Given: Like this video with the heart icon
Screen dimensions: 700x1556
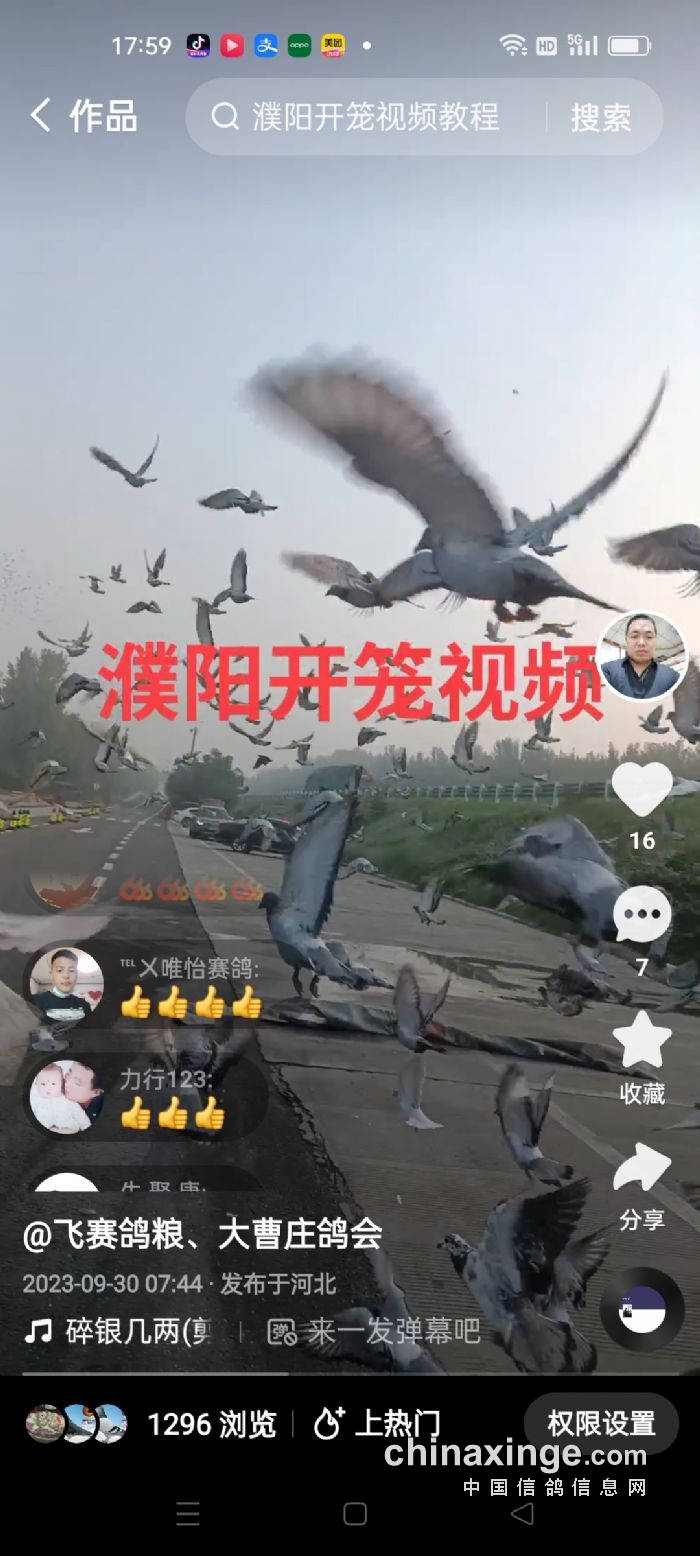Looking at the screenshot, I should (x=641, y=790).
